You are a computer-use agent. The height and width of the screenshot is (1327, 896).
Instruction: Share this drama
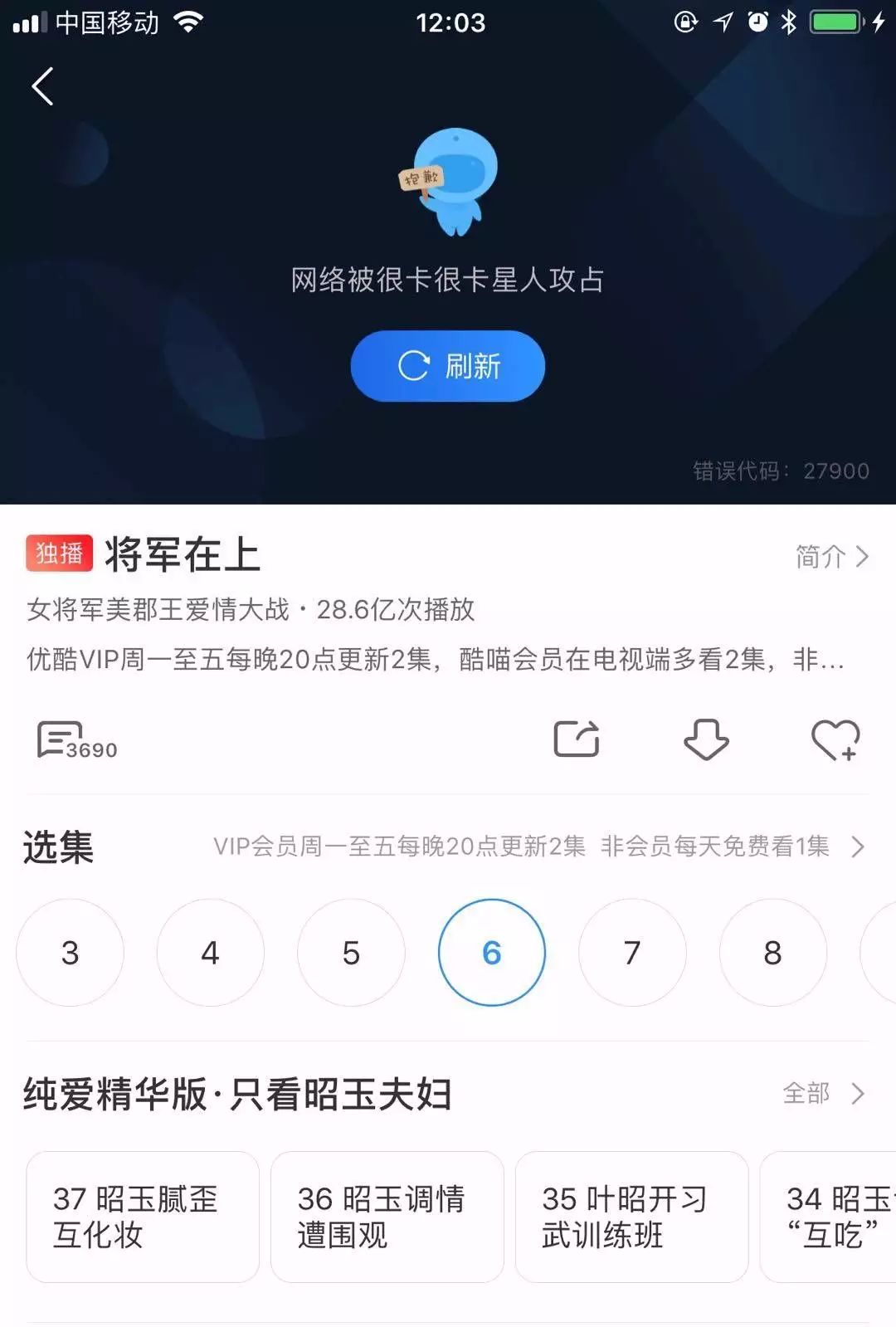click(x=576, y=739)
